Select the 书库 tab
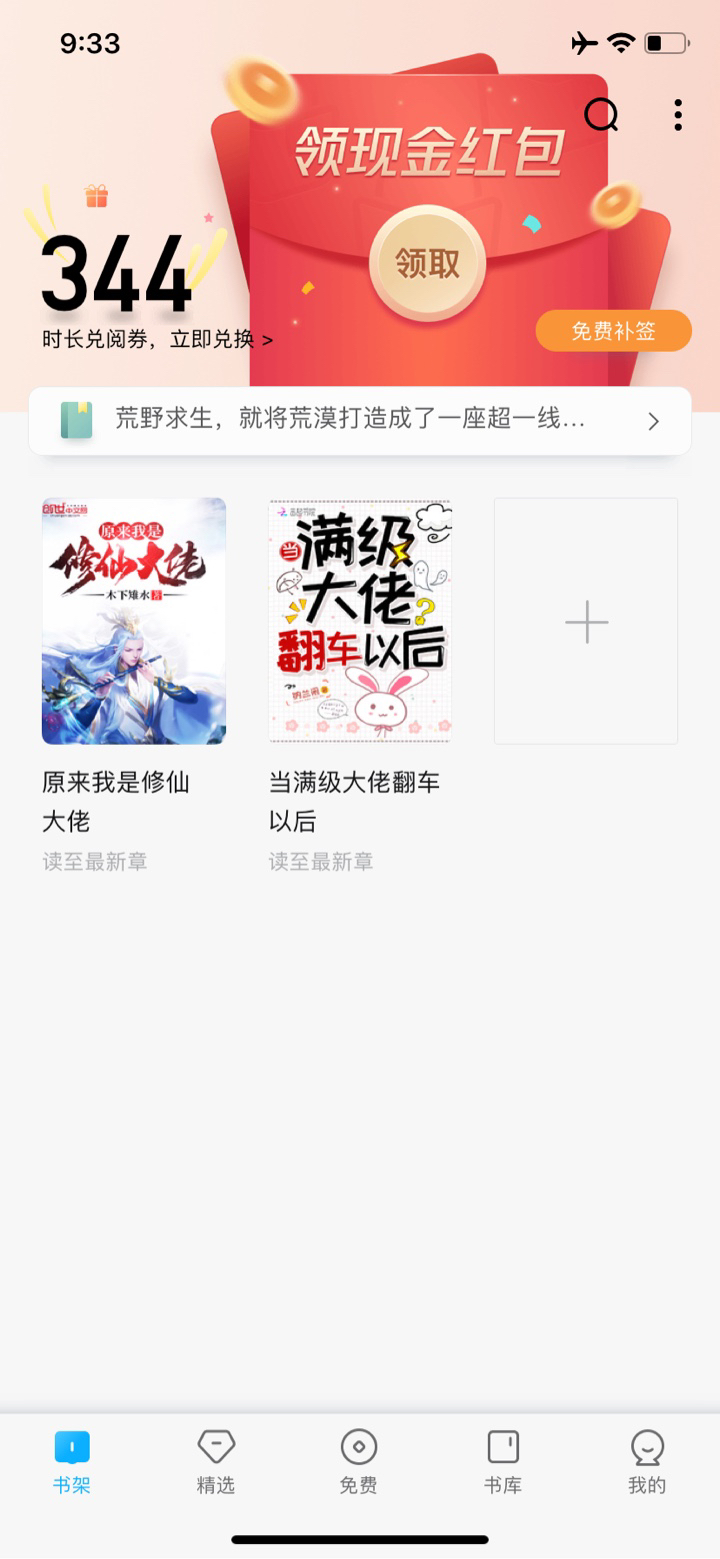 click(x=503, y=1461)
